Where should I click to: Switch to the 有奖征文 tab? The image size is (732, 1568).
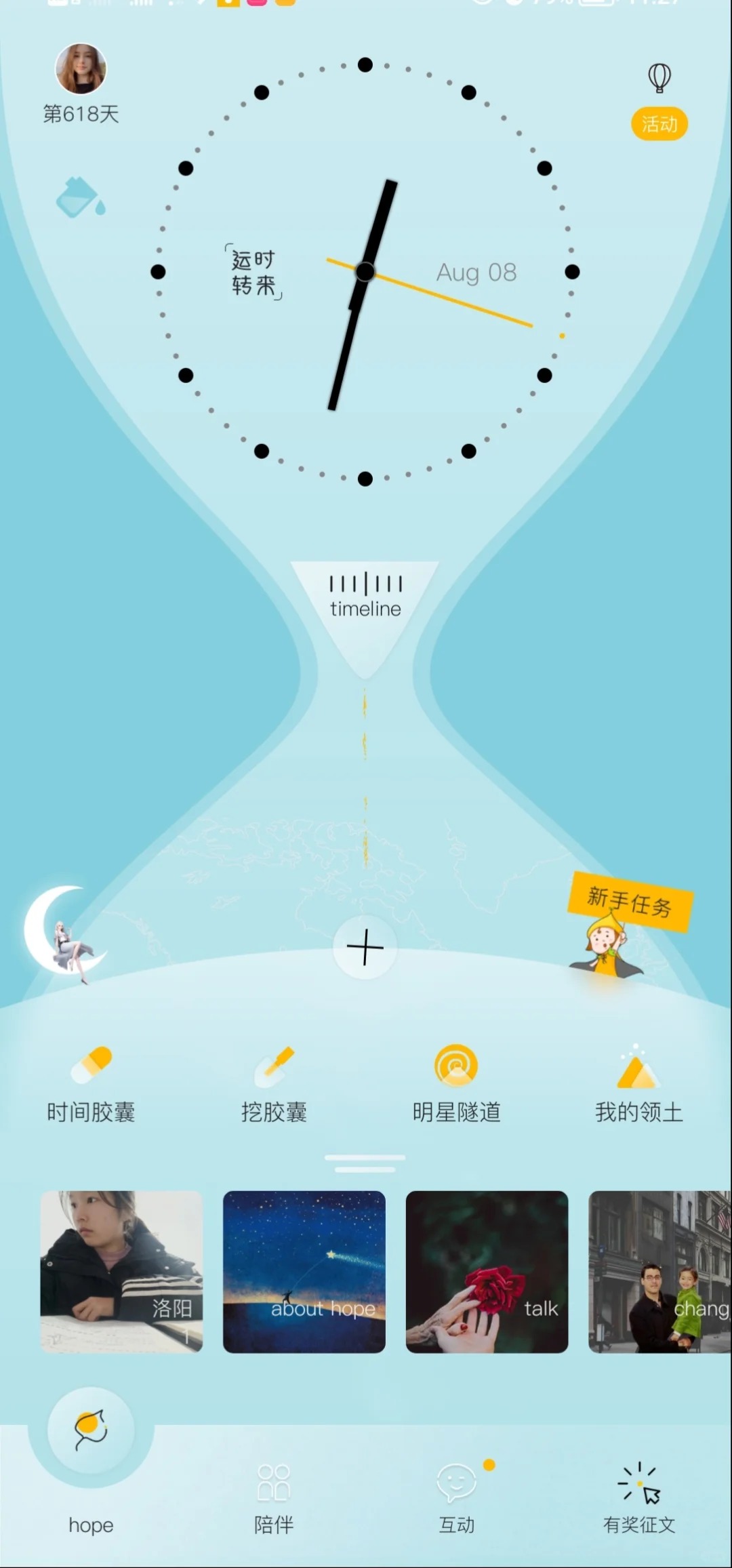[x=638, y=1498]
